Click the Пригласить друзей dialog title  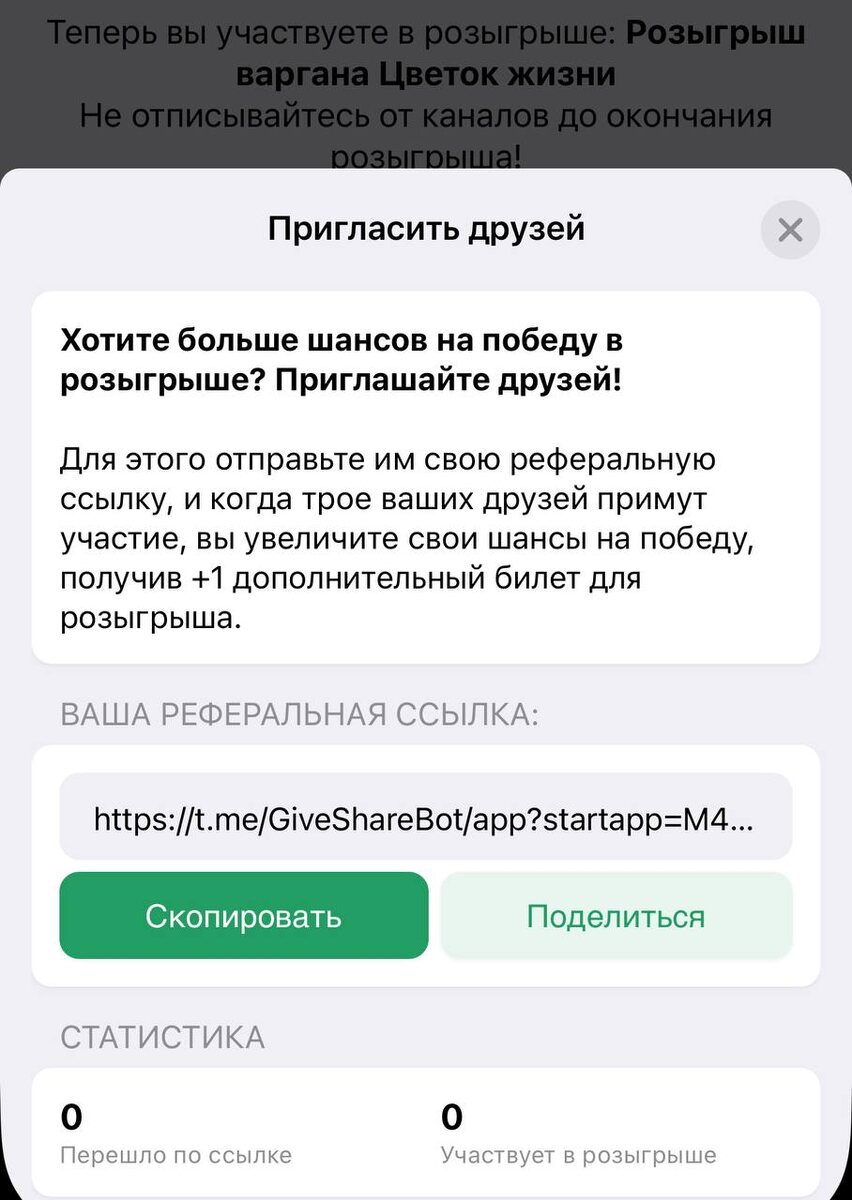tap(426, 229)
